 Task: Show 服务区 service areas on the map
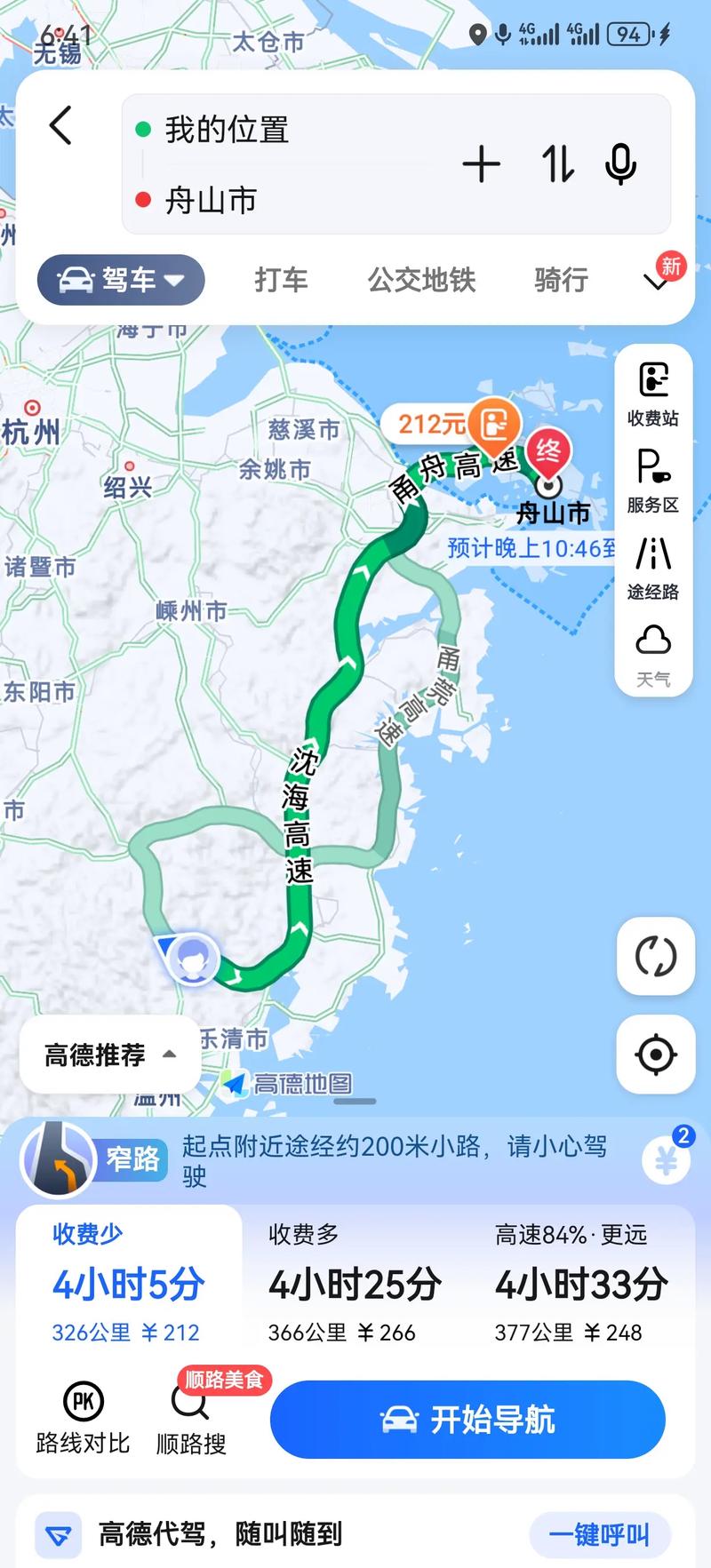(653, 477)
